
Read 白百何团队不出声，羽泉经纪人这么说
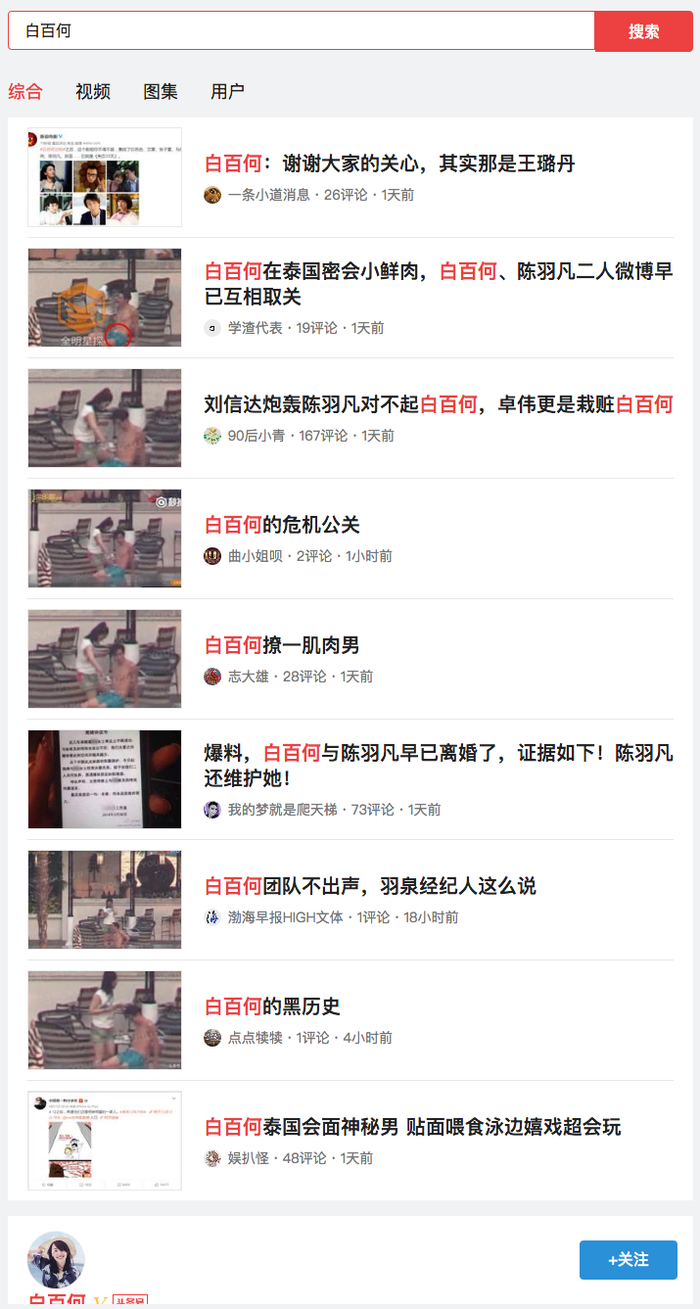[370, 886]
